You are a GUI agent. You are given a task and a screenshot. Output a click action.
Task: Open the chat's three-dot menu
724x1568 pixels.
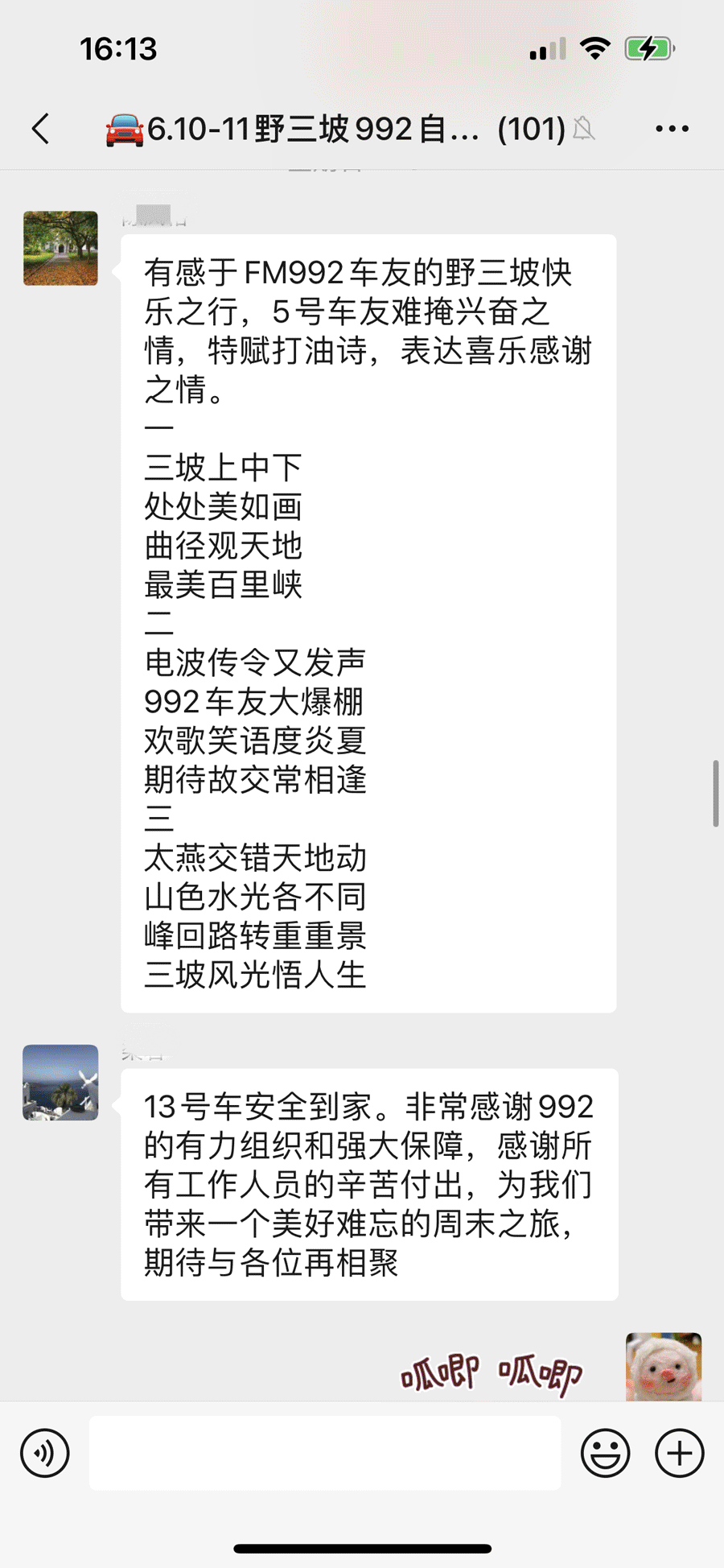coord(672,129)
